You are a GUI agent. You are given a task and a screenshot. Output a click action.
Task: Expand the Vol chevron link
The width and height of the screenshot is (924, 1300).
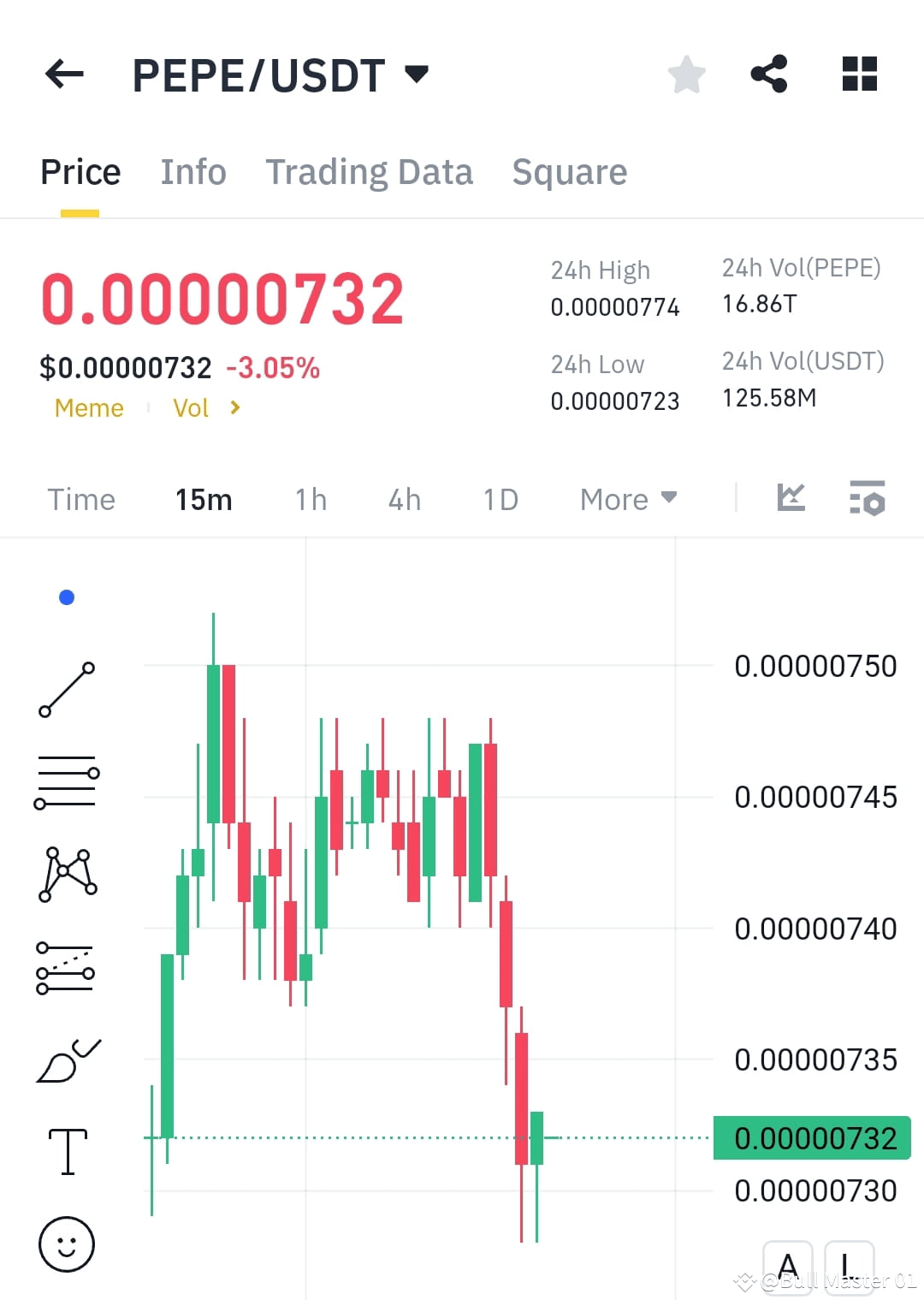[x=234, y=408]
